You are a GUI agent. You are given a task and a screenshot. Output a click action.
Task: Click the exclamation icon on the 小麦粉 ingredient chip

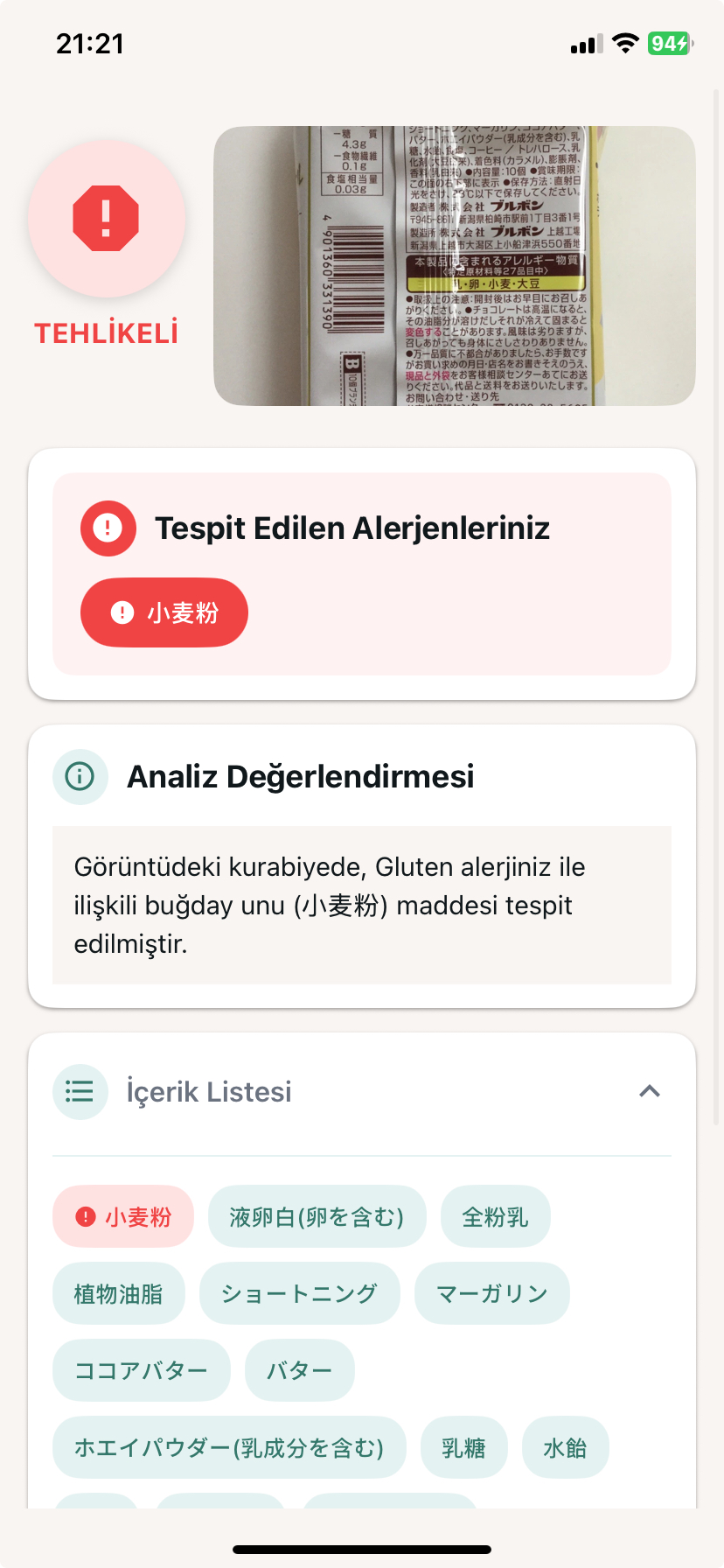pos(85,1215)
